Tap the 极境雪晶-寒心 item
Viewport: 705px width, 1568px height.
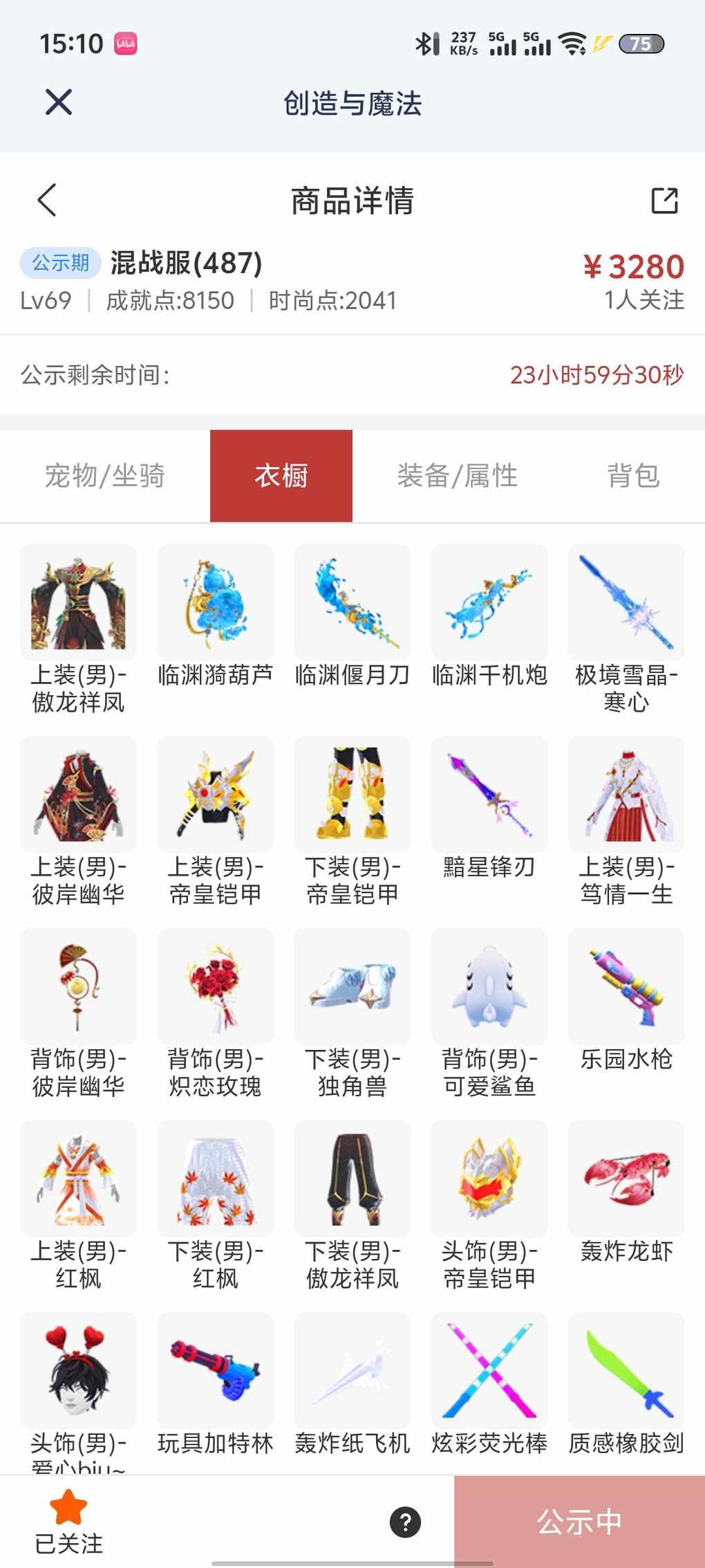(626, 629)
